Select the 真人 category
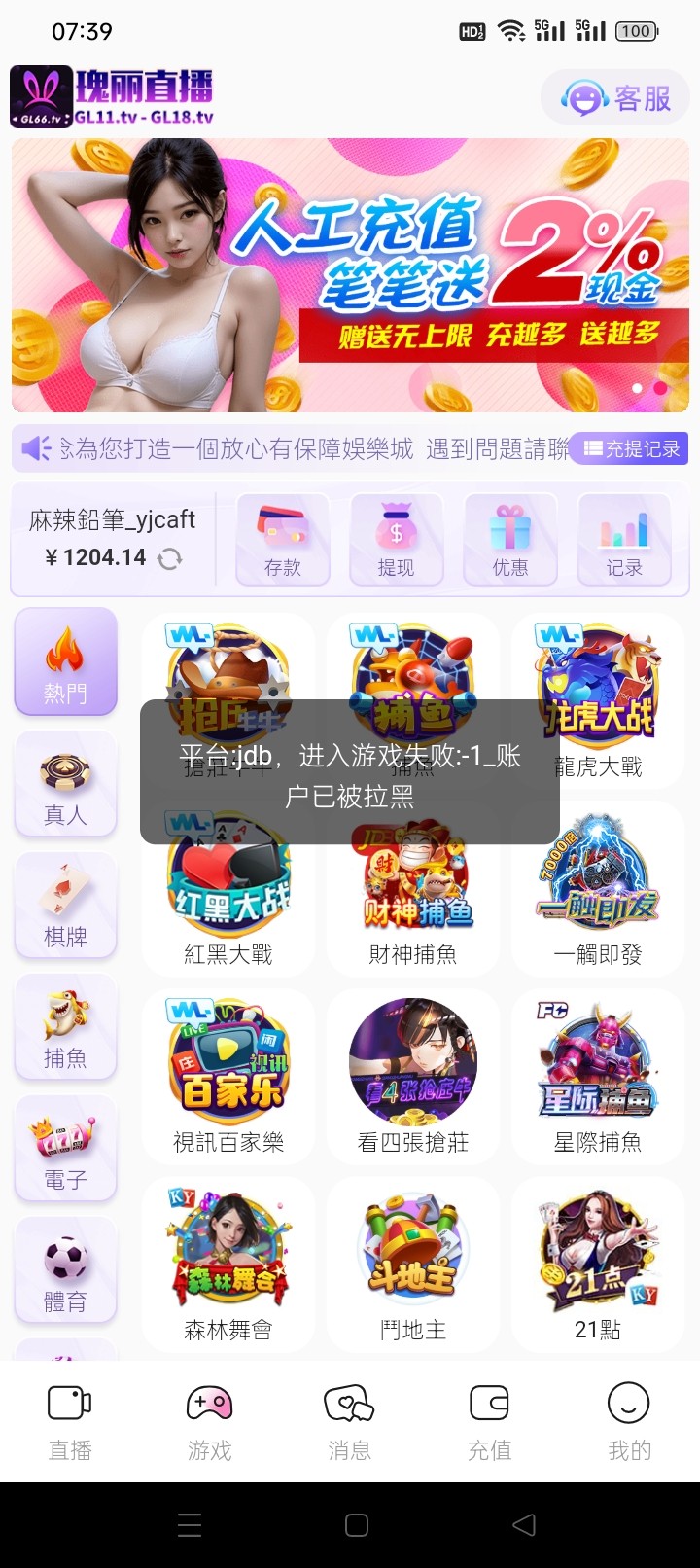The height and width of the screenshot is (1568, 700). point(65,784)
